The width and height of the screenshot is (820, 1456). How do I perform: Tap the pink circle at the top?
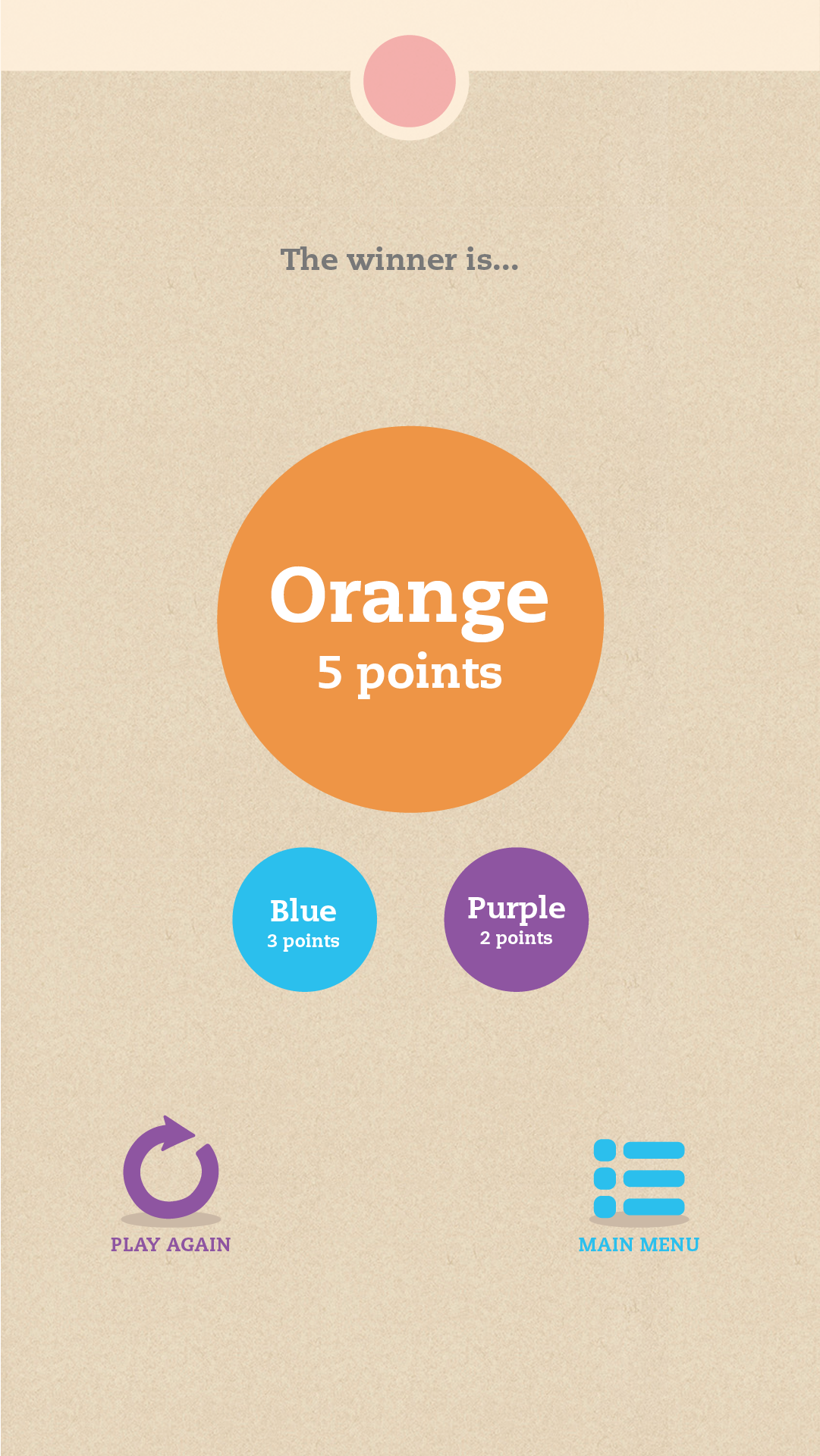(410, 81)
